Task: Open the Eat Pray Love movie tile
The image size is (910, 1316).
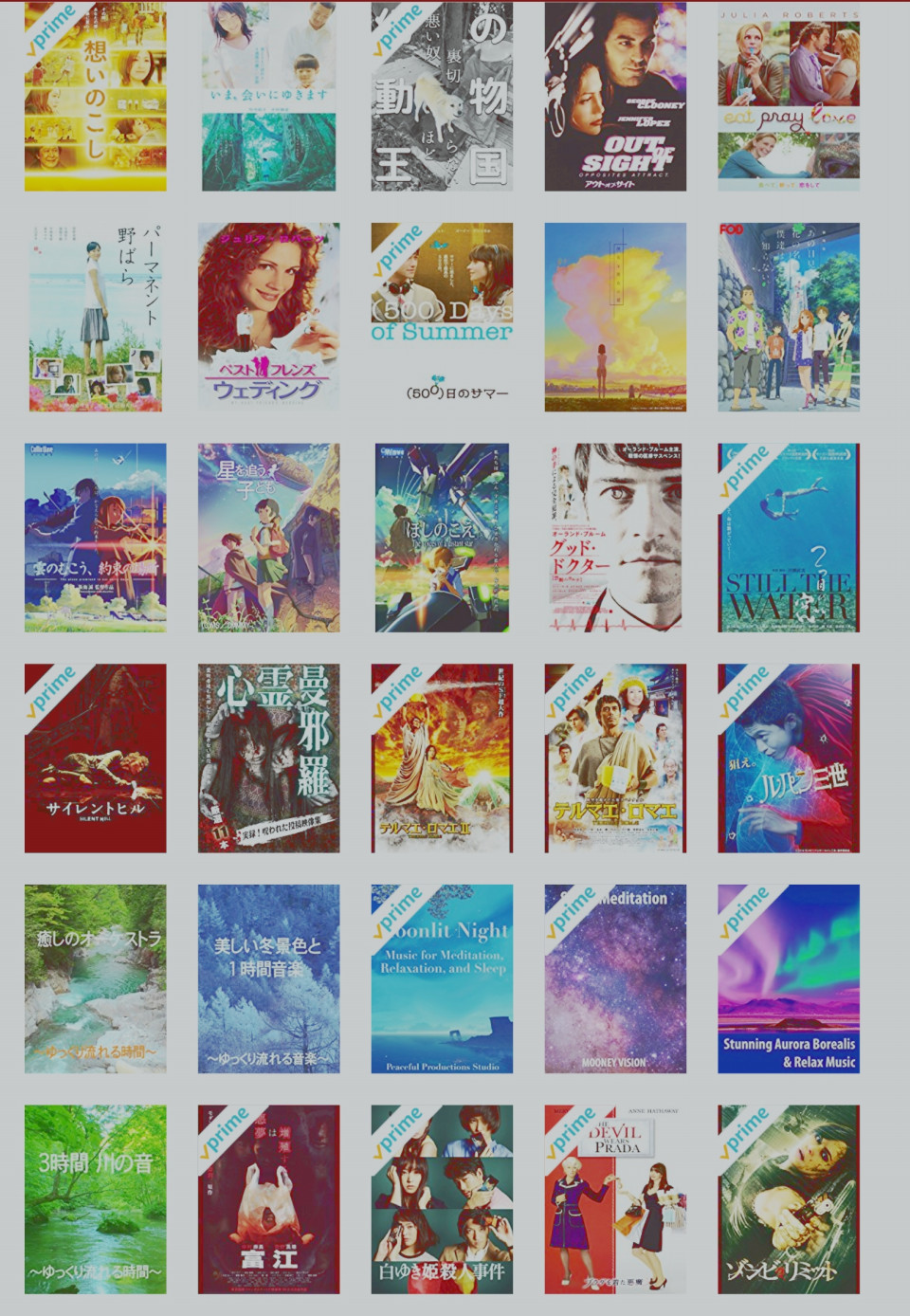Action: coord(789,95)
